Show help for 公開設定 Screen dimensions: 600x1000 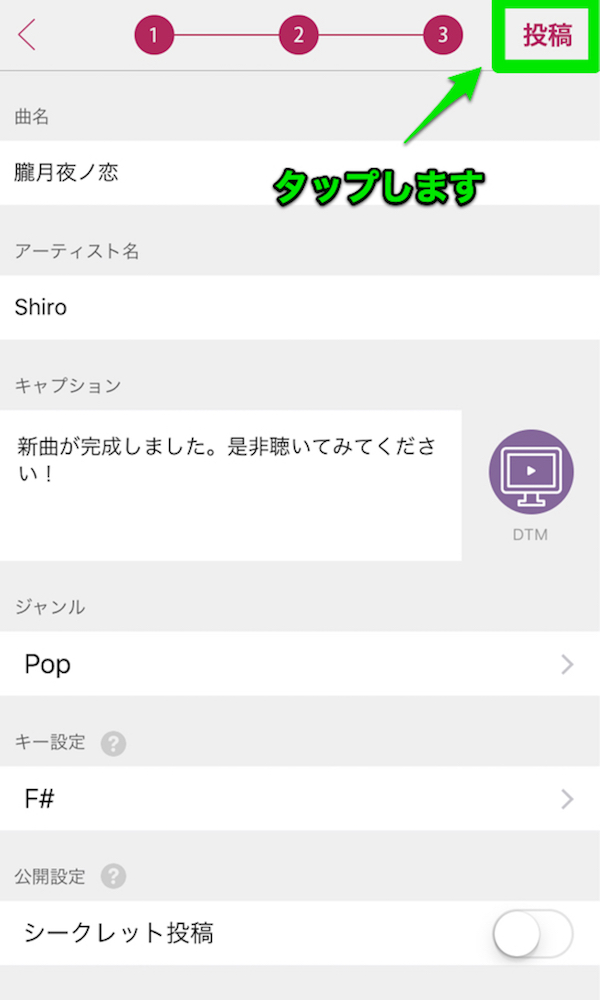tap(113, 876)
